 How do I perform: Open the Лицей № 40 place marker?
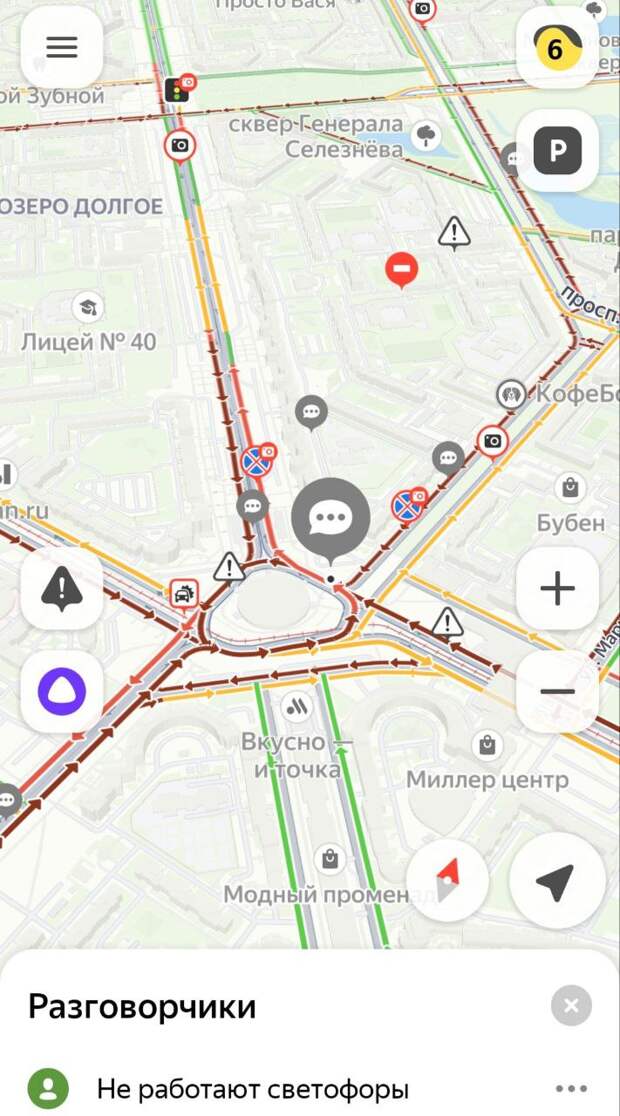point(88,307)
